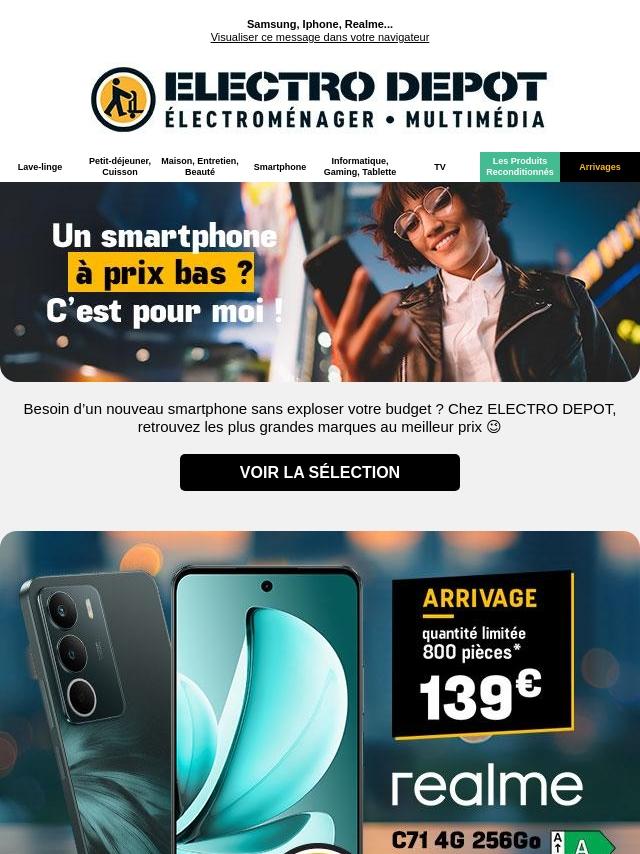The height and width of the screenshot is (854, 640).
Task: Open the Lave-linge category
Action: tap(40, 167)
